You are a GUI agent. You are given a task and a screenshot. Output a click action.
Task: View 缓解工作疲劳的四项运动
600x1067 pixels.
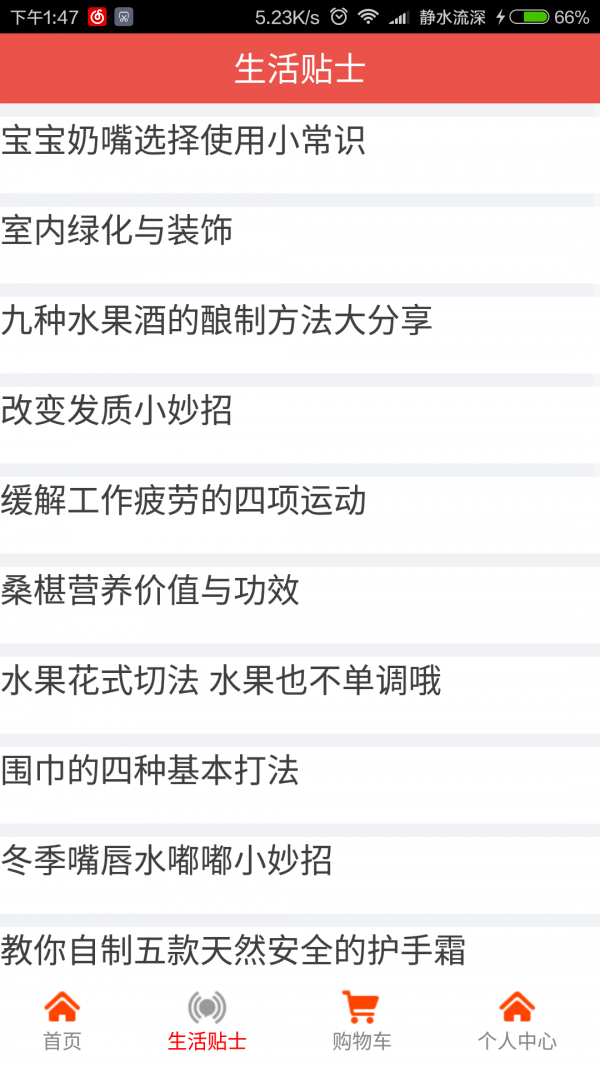pyautogui.click(x=183, y=501)
